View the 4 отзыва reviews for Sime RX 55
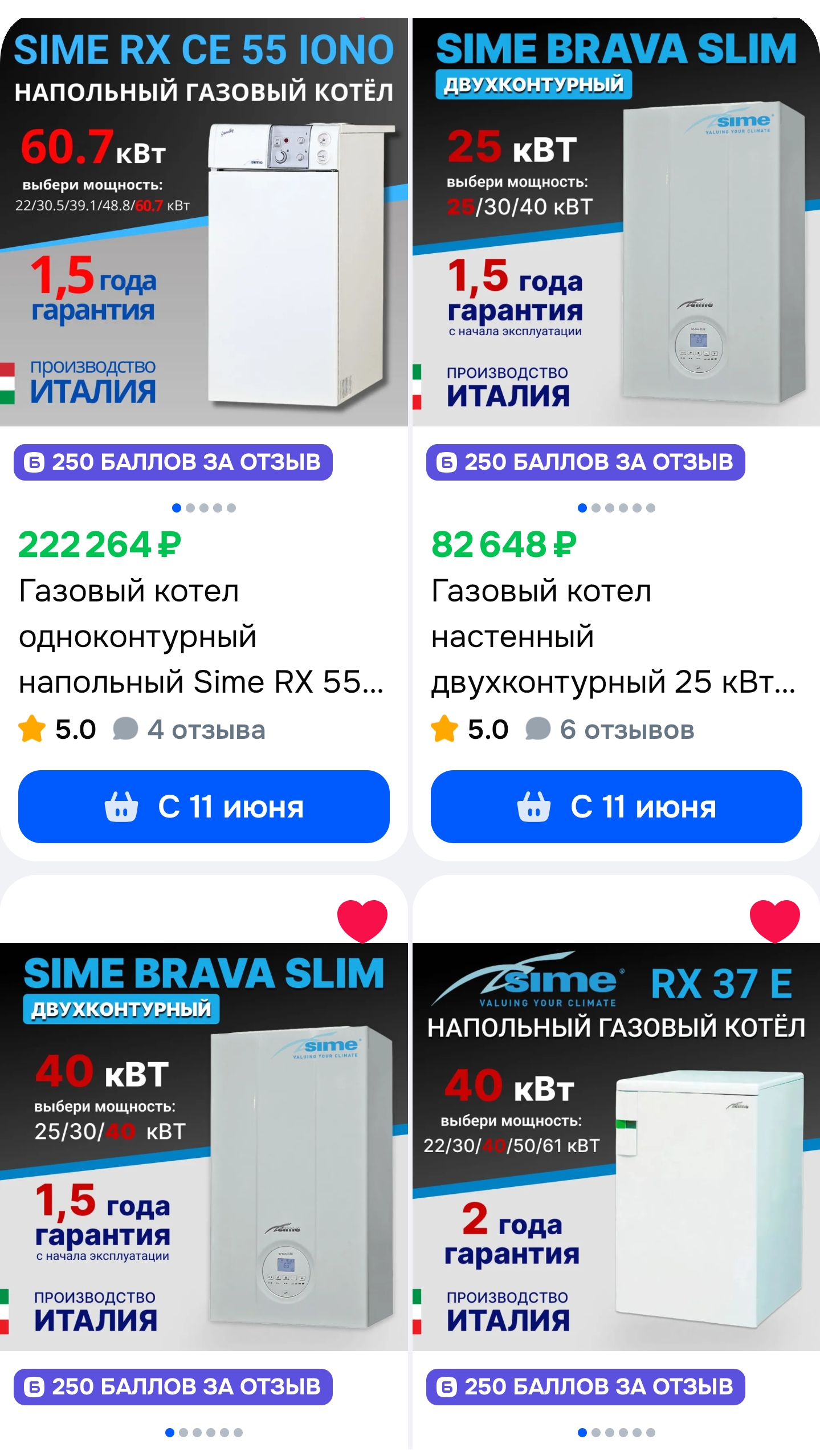This screenshot has height=1456, width=820. pyautogui.click(x=189, y=729)
